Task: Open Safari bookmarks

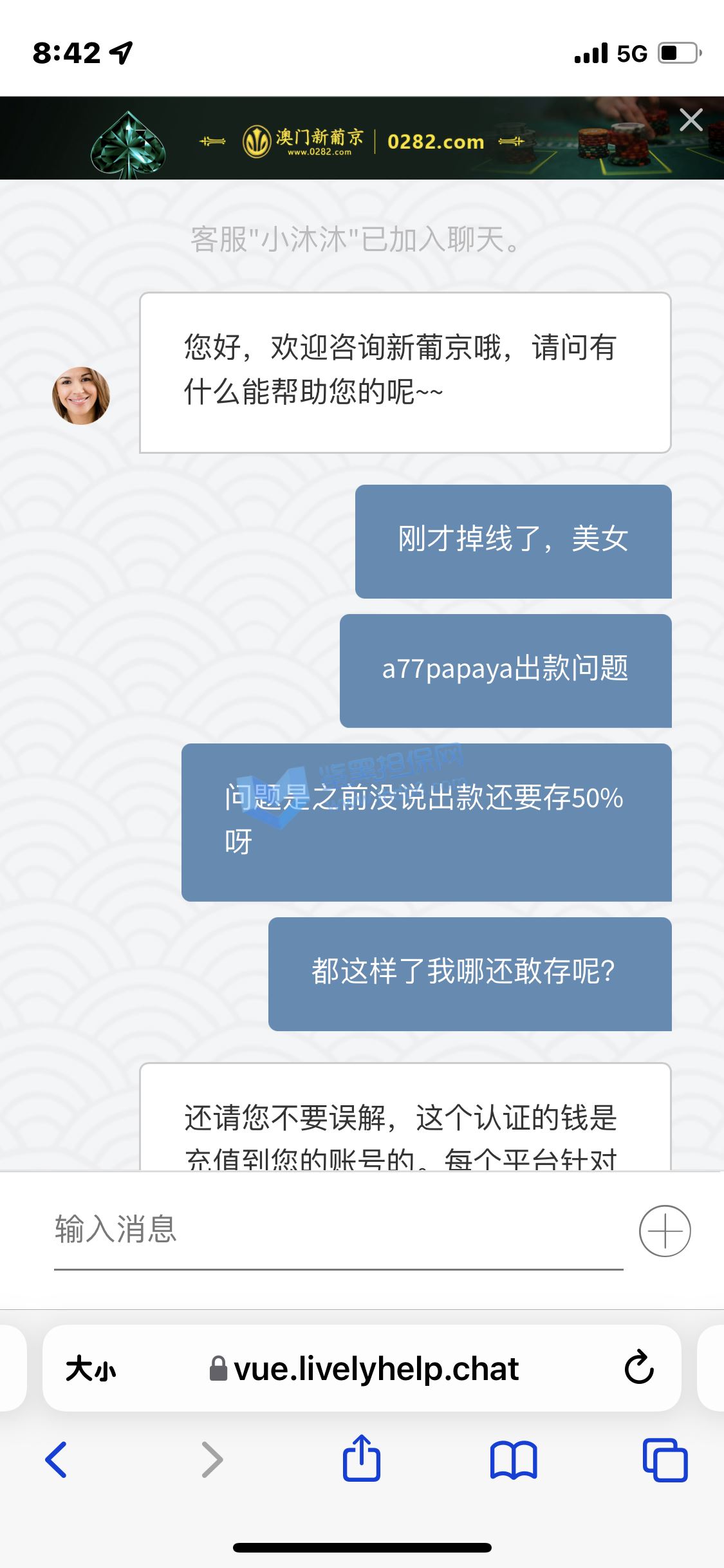Action: 513,1459
